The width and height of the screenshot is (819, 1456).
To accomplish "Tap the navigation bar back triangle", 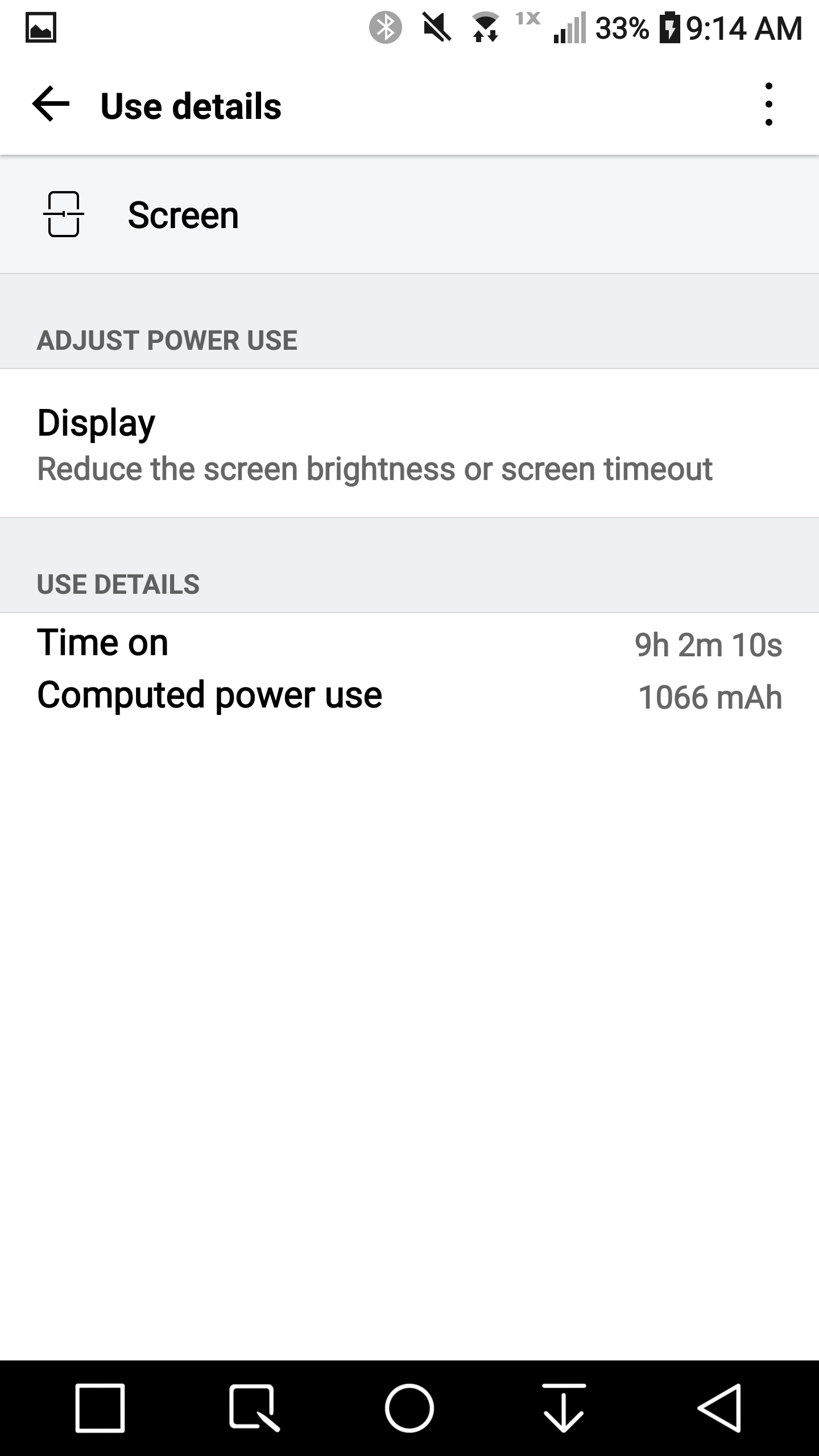I will [719, 1408].
